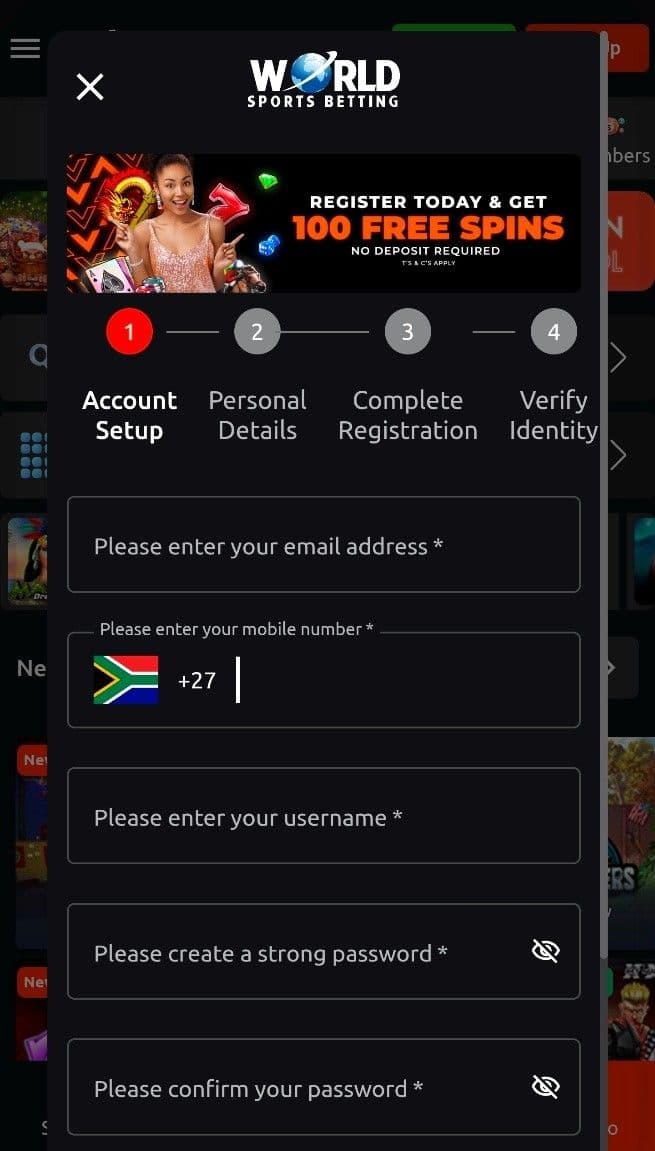The height and width of the screenshot is (1151, 655).
Task: Focus the mobile number input
Action: pyautogui.click(x=400, y=681)
